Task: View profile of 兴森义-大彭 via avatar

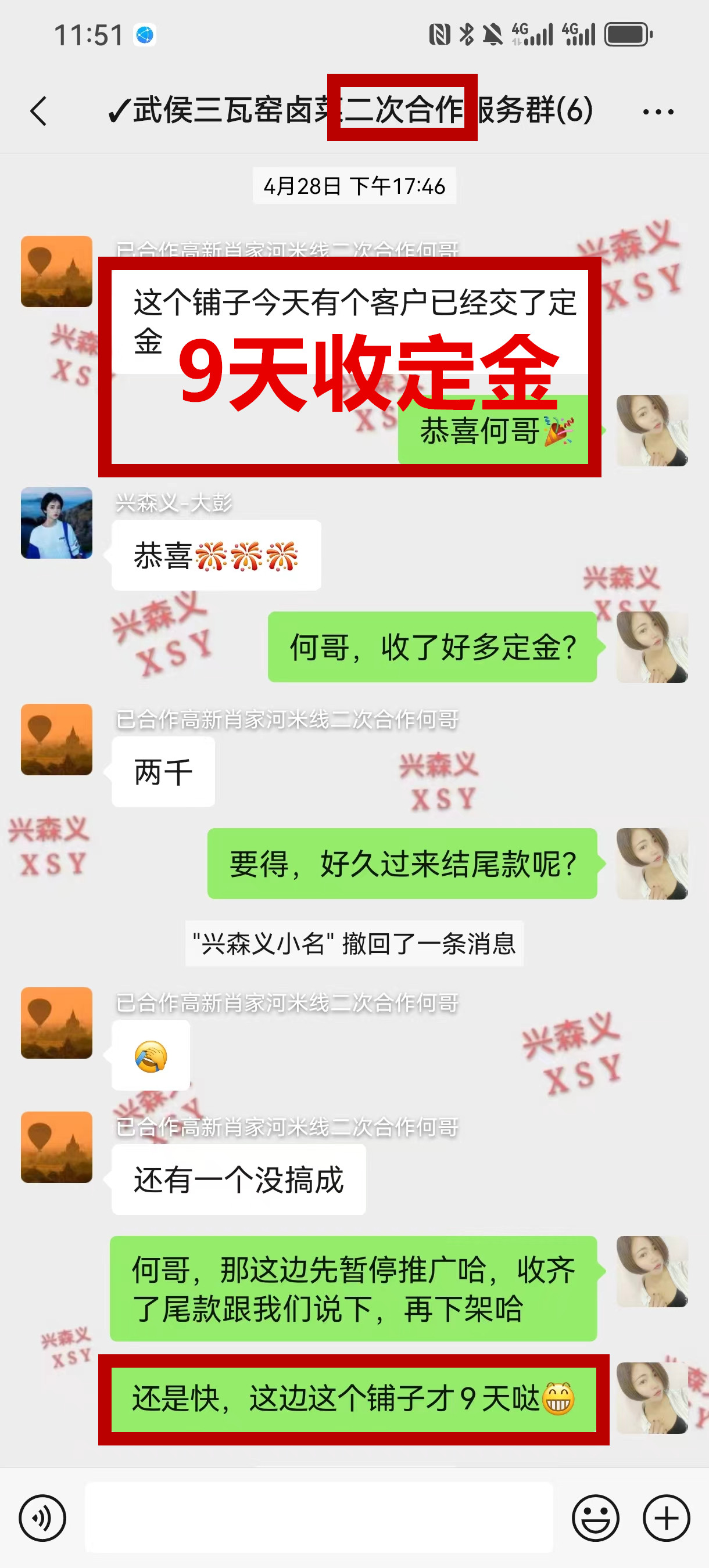Action: point(56,523)
